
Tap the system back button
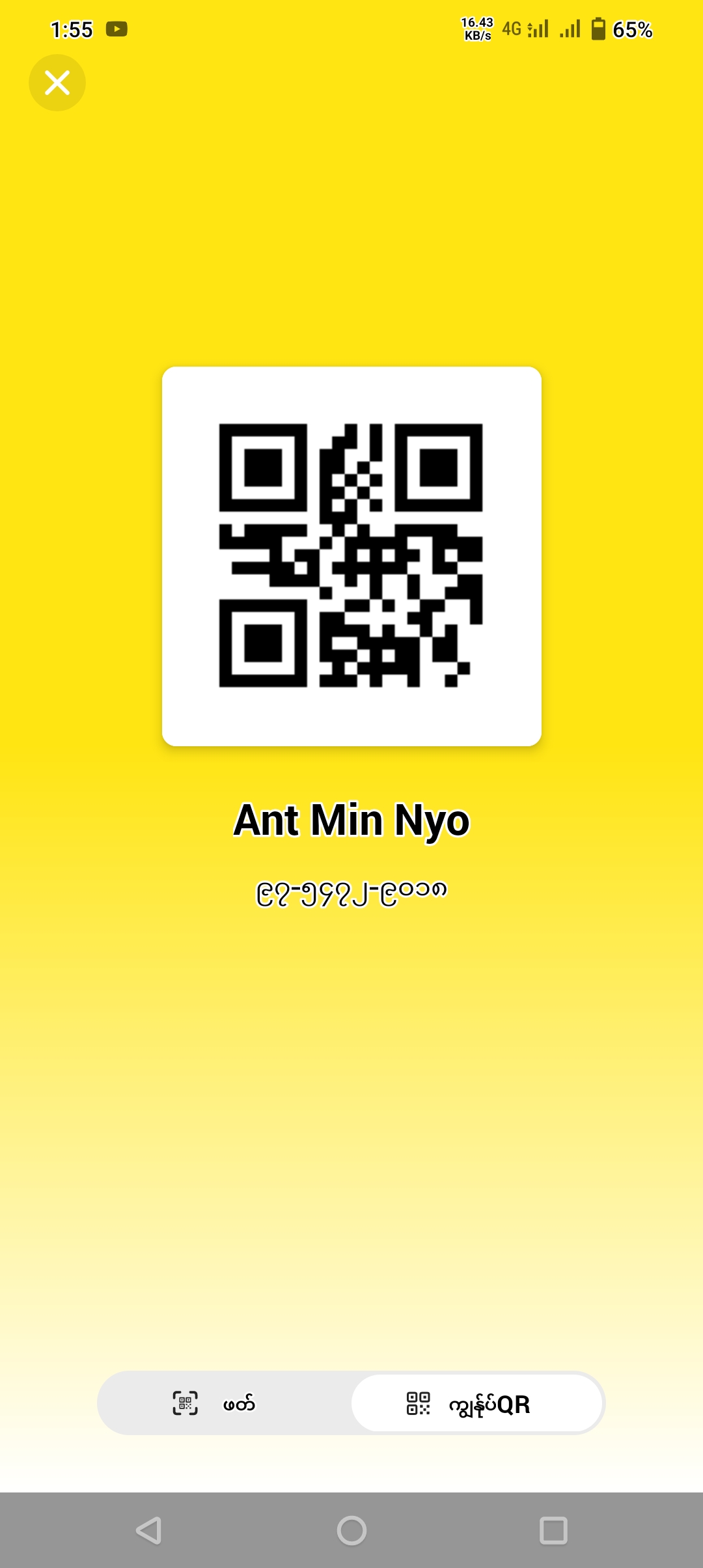pyautogui.click(x=149, y=1530)
